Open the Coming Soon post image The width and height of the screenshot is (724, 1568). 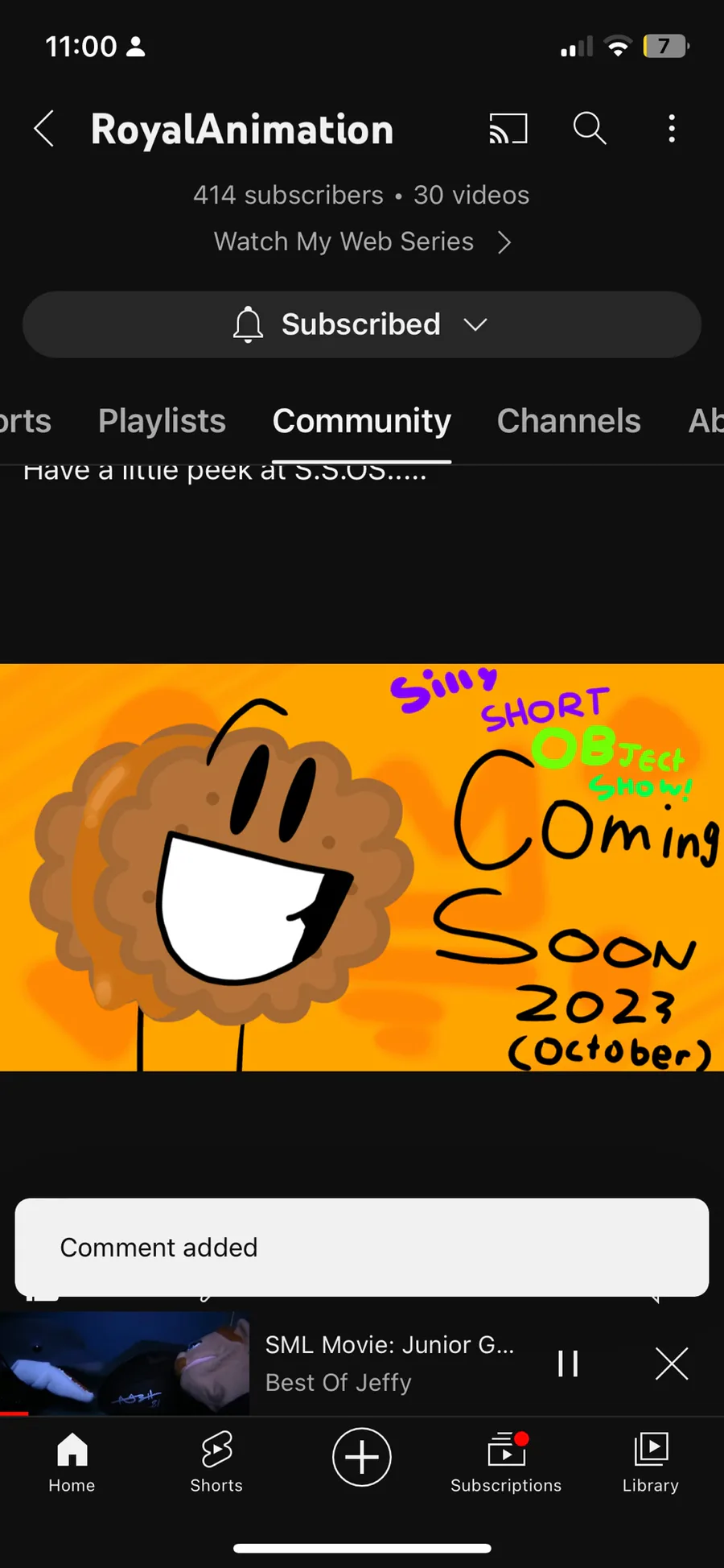[362, 867]
